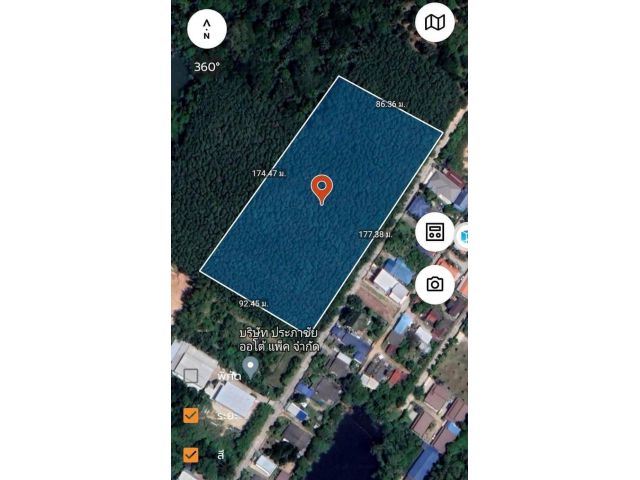
Task: Uncheck the ระยะ checkbox
Action: click(191, 415)
